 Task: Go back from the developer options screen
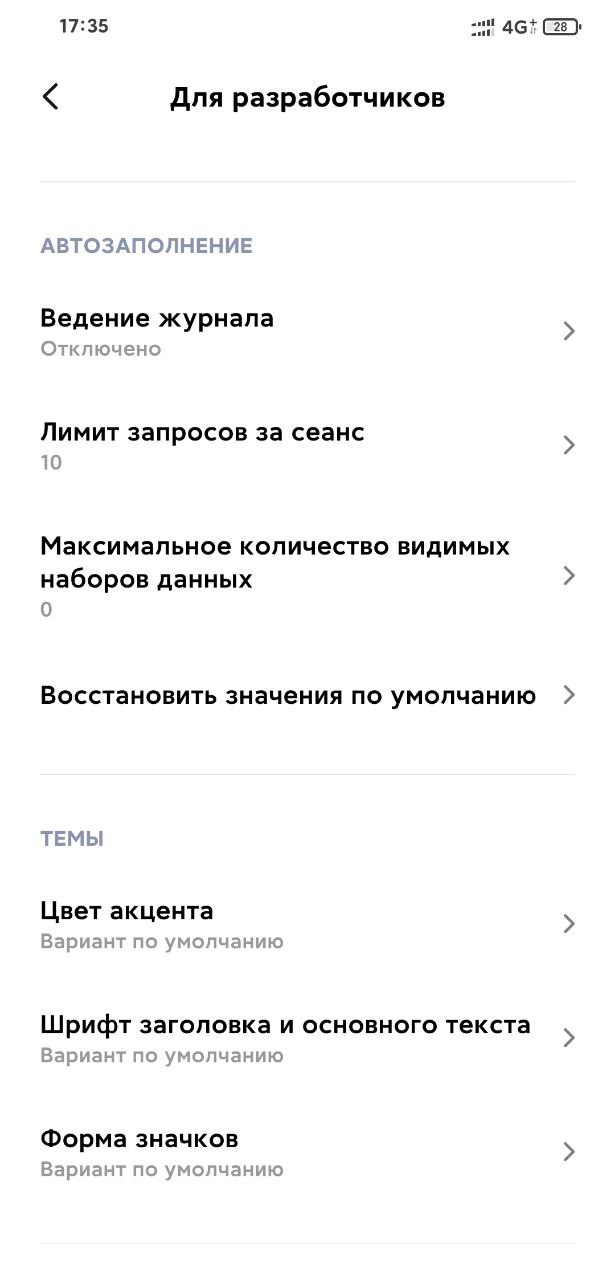point(51,97)
